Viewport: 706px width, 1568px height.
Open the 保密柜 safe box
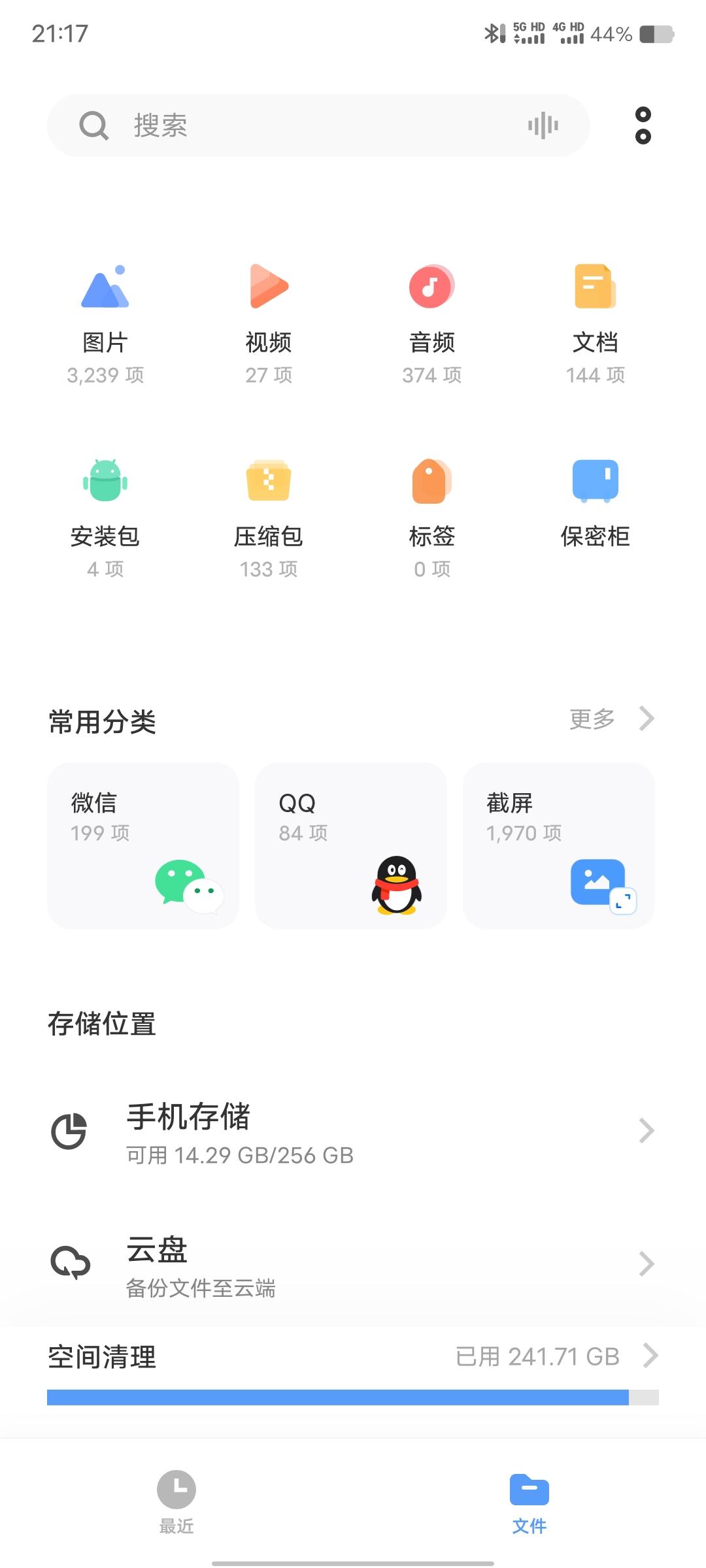point(596,503)
